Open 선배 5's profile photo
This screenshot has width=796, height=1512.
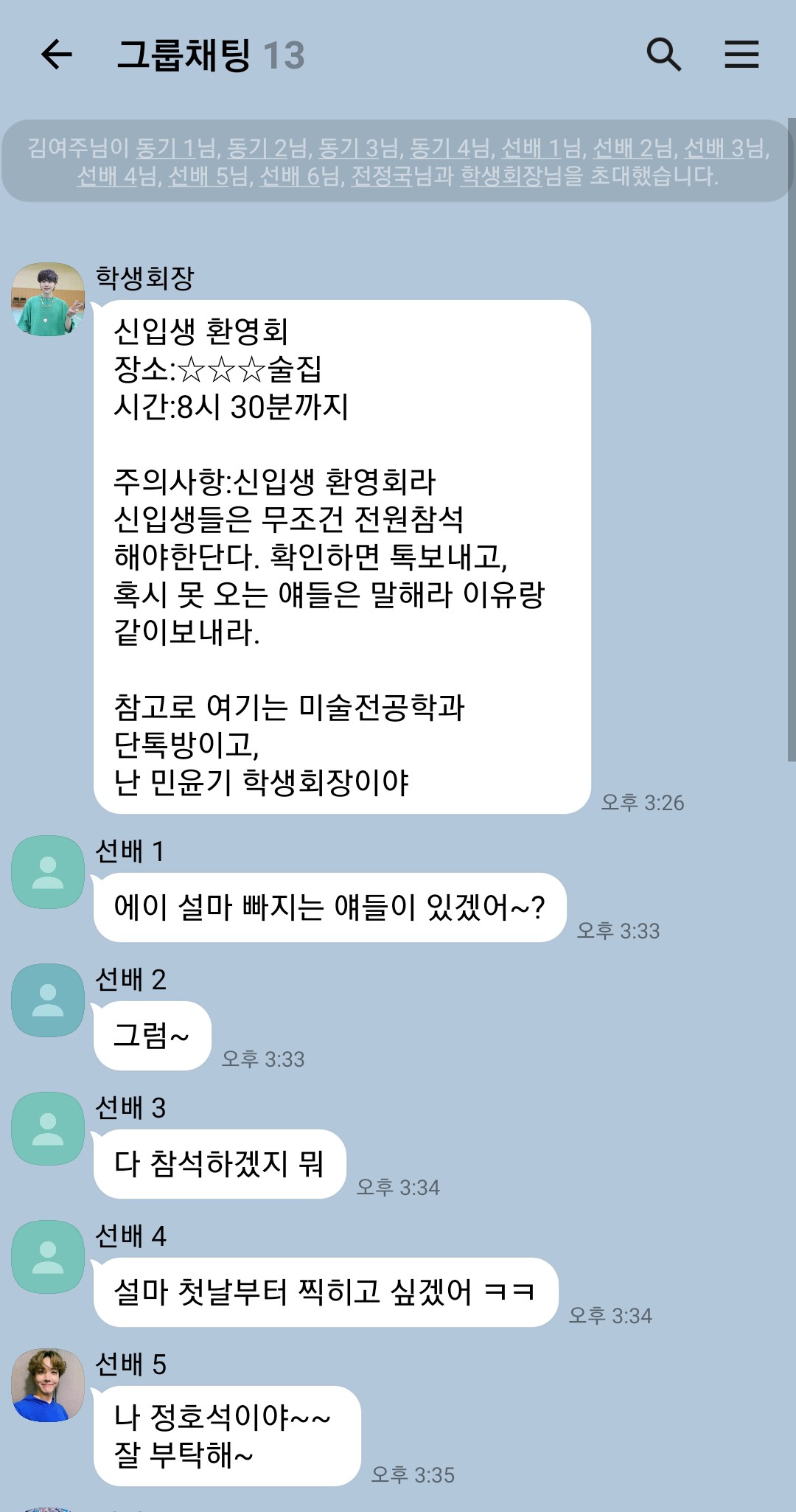point(48,1385)
